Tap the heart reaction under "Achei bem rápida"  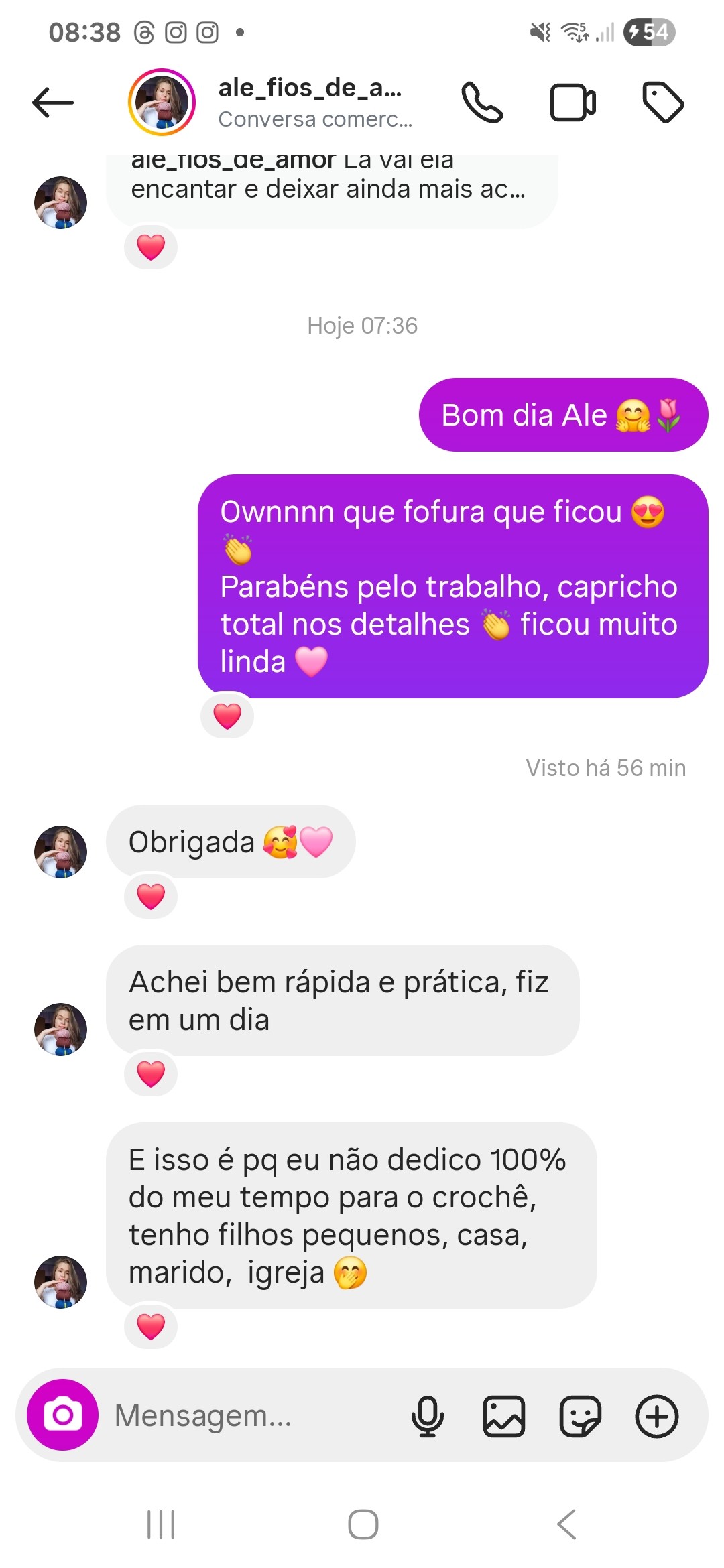[151, 1074]
